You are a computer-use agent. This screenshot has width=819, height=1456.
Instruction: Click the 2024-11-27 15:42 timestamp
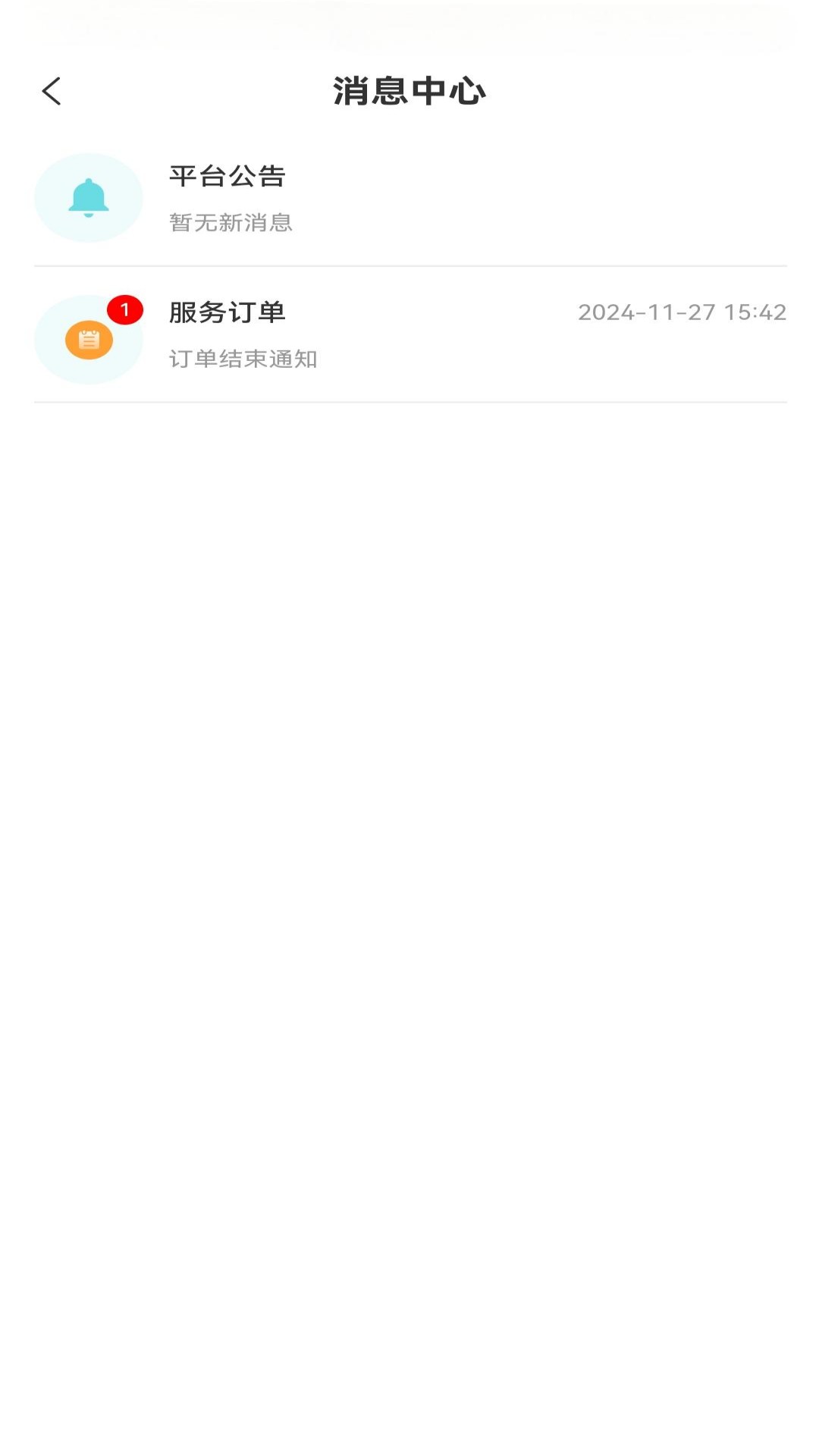click(x=683, y=312)
